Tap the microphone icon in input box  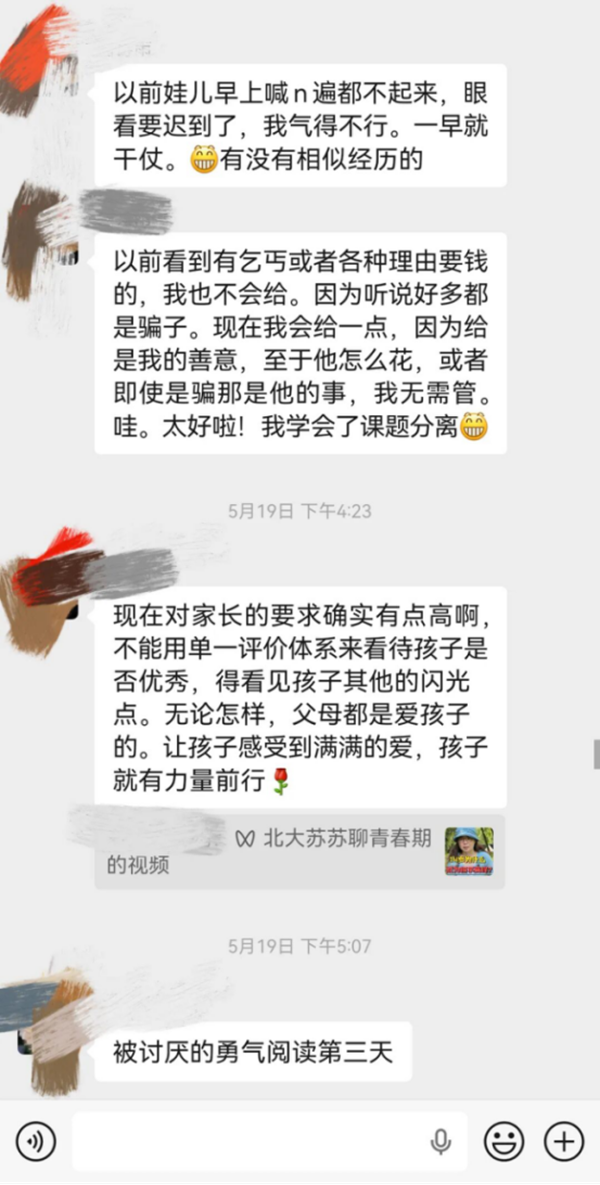[441, 1142]
